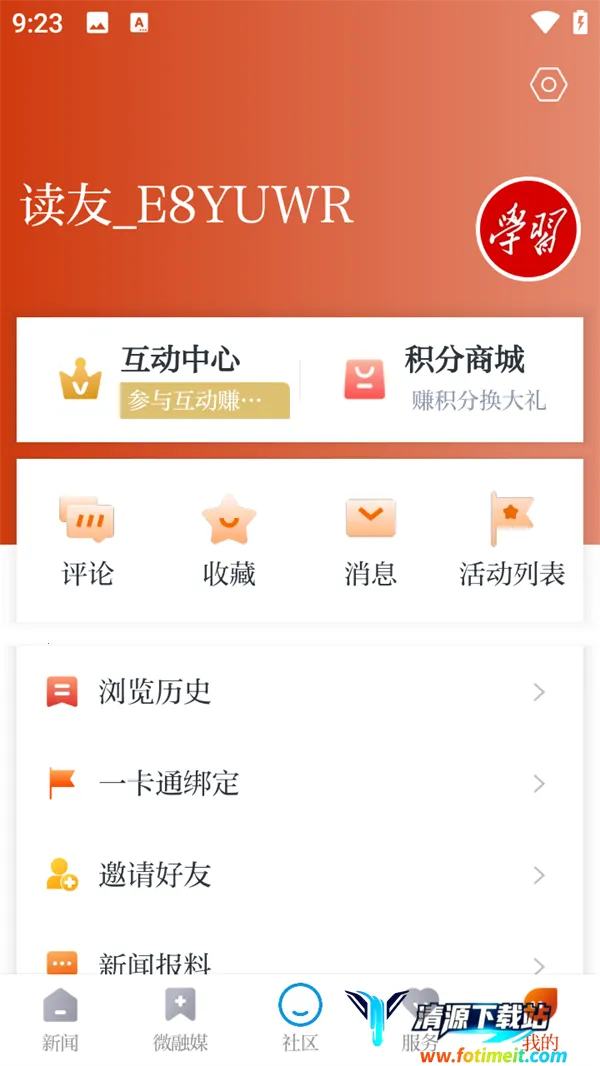Open 邀请好友 invite friends
Image resolution: width=600 pixels, height=1066 pixels.
[x=298, y=875]
